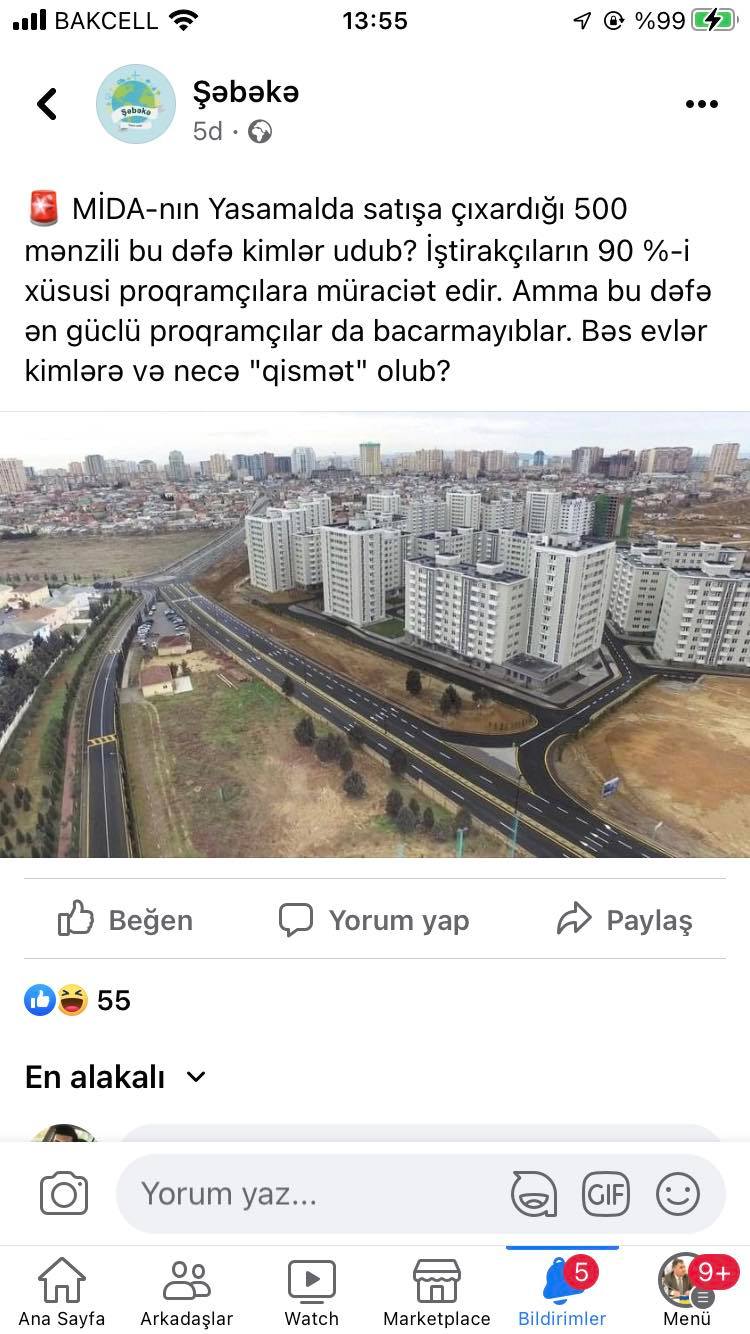This screenshot has width=750, height=1334.
Task: Open the Şəbəkə page profile picture
Action: pos(136,104)
